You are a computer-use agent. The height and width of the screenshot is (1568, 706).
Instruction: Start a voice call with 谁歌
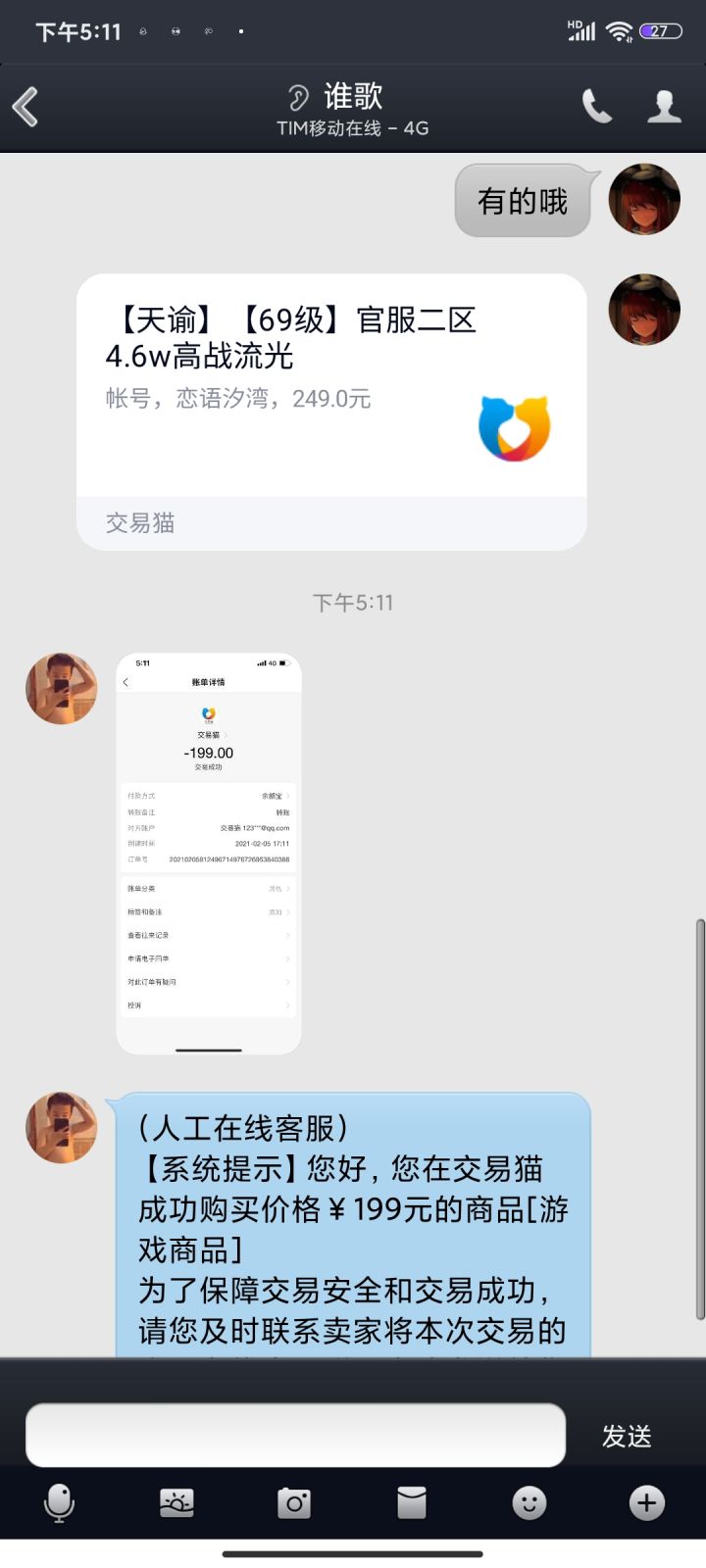[x=597, y=106]
